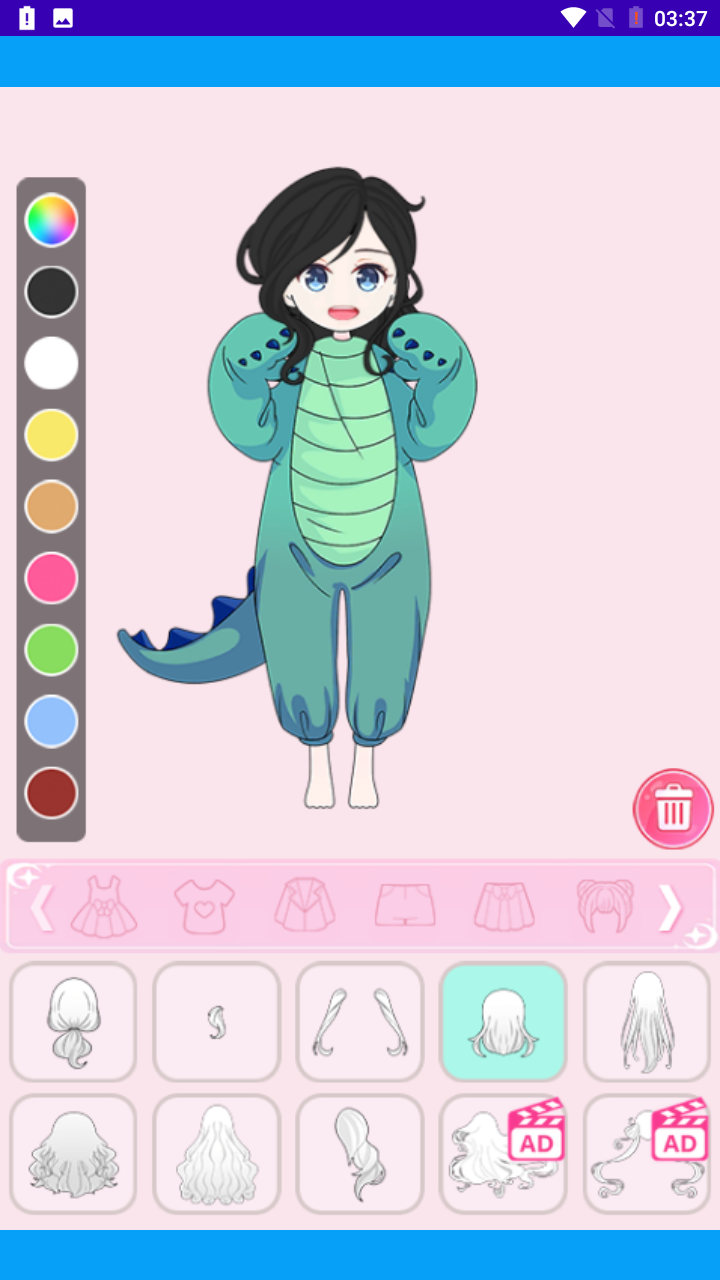Select the black color swatch

pyautogui.click(x=51, y=292)
